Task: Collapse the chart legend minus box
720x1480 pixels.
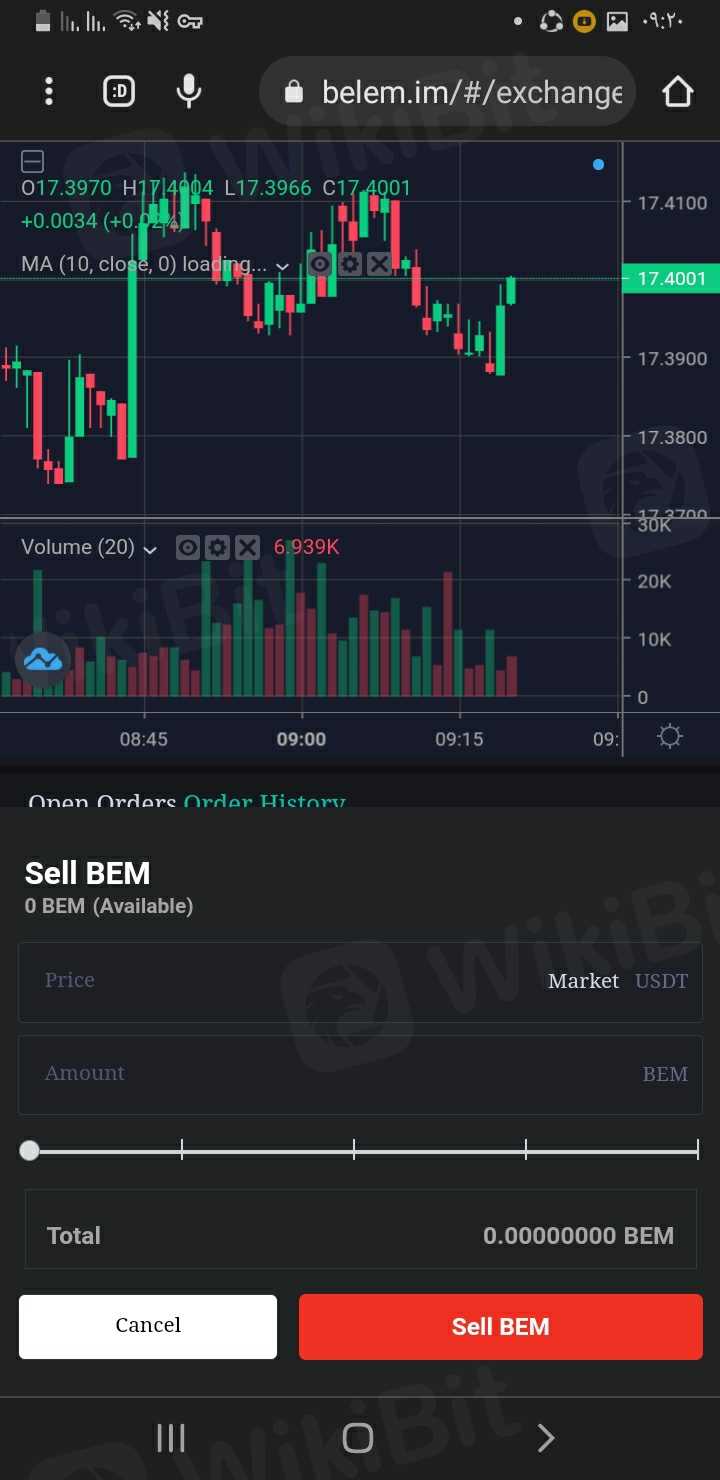Action: [x=32, y=161]
